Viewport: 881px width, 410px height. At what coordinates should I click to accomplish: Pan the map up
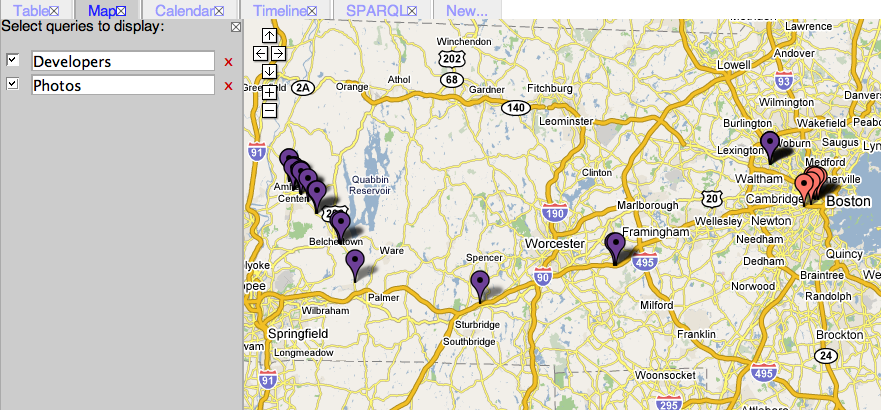click(270, 36)
